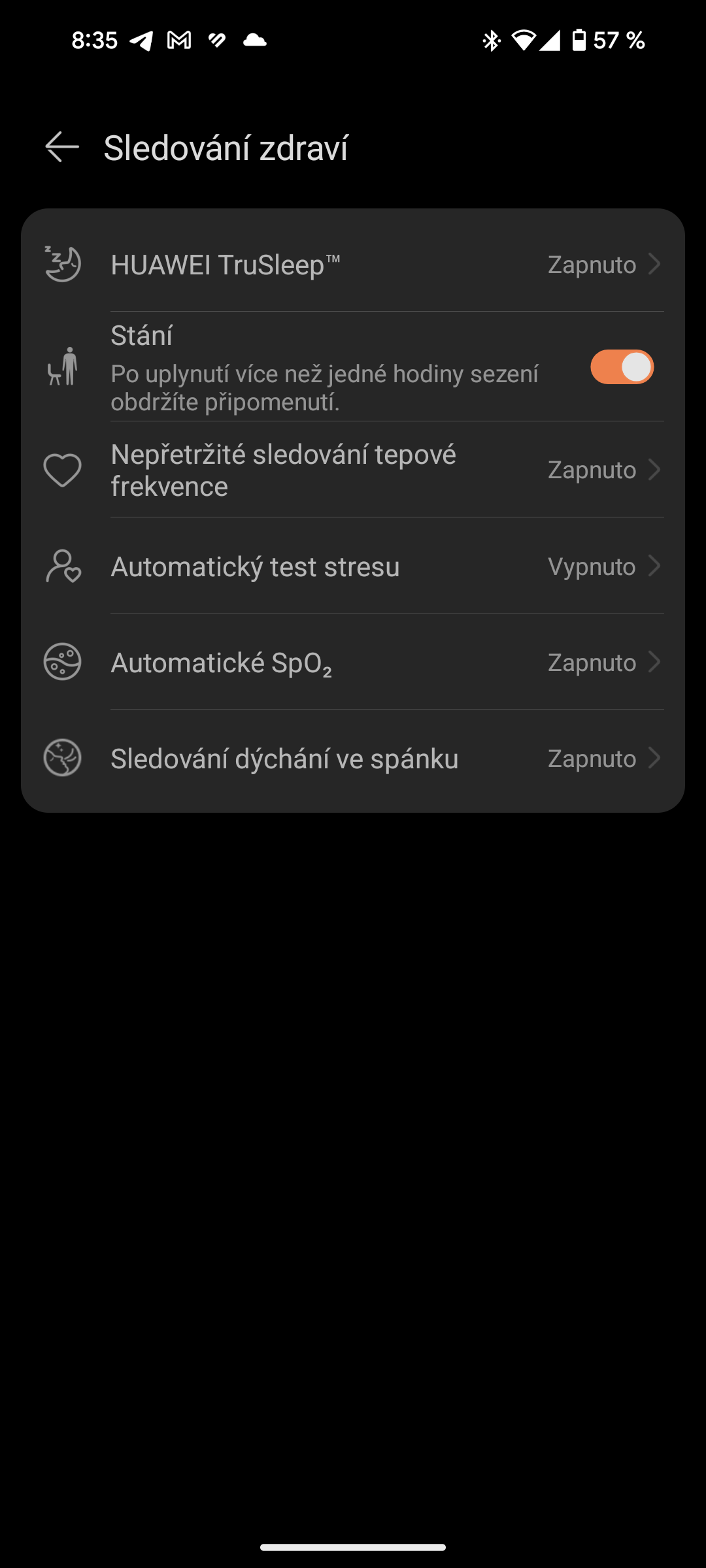Expand the HUAWEI TruSleep settings chevron
Image resolution: width=706 pixels, height=1568 pixels.
tap(655, 264)
